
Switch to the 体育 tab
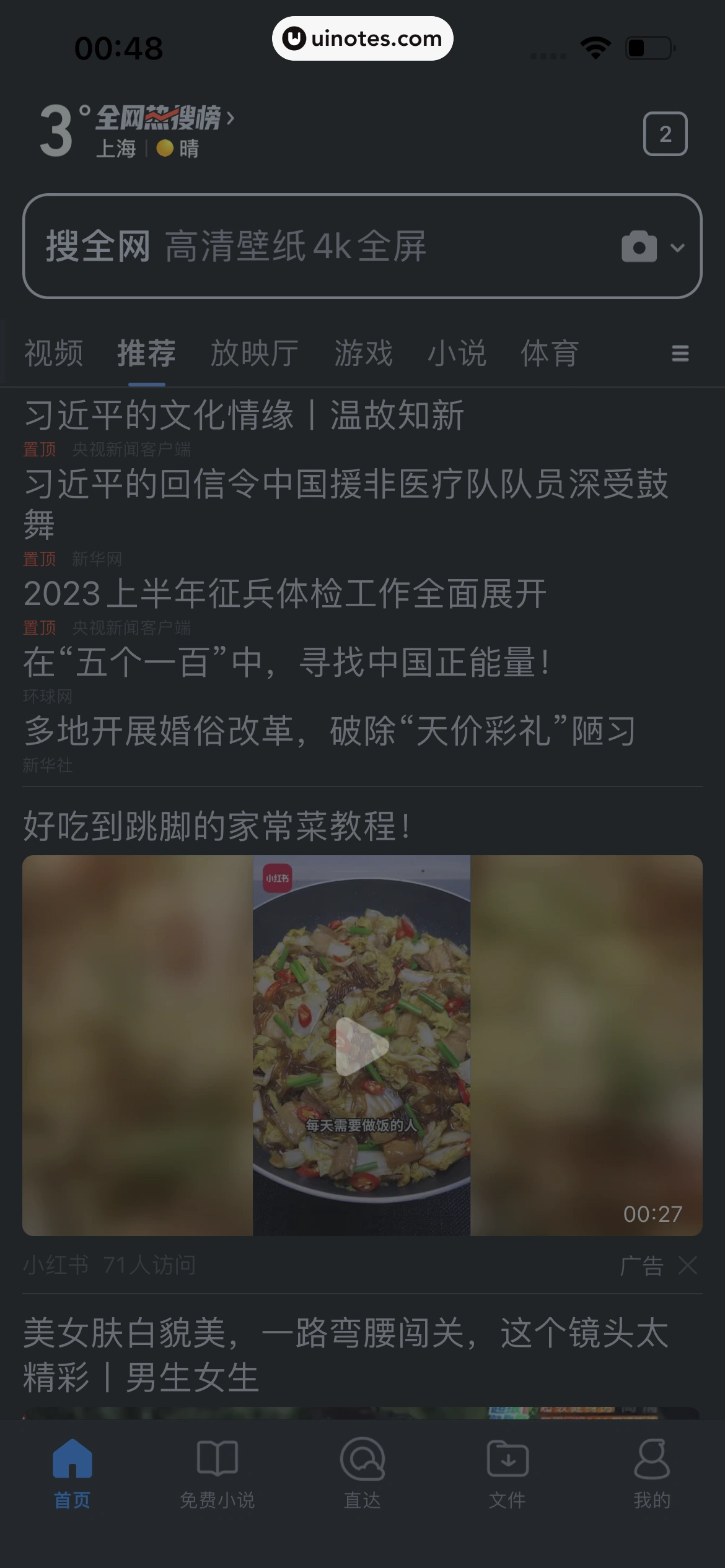pyautogui.click(x=550, y=354)
